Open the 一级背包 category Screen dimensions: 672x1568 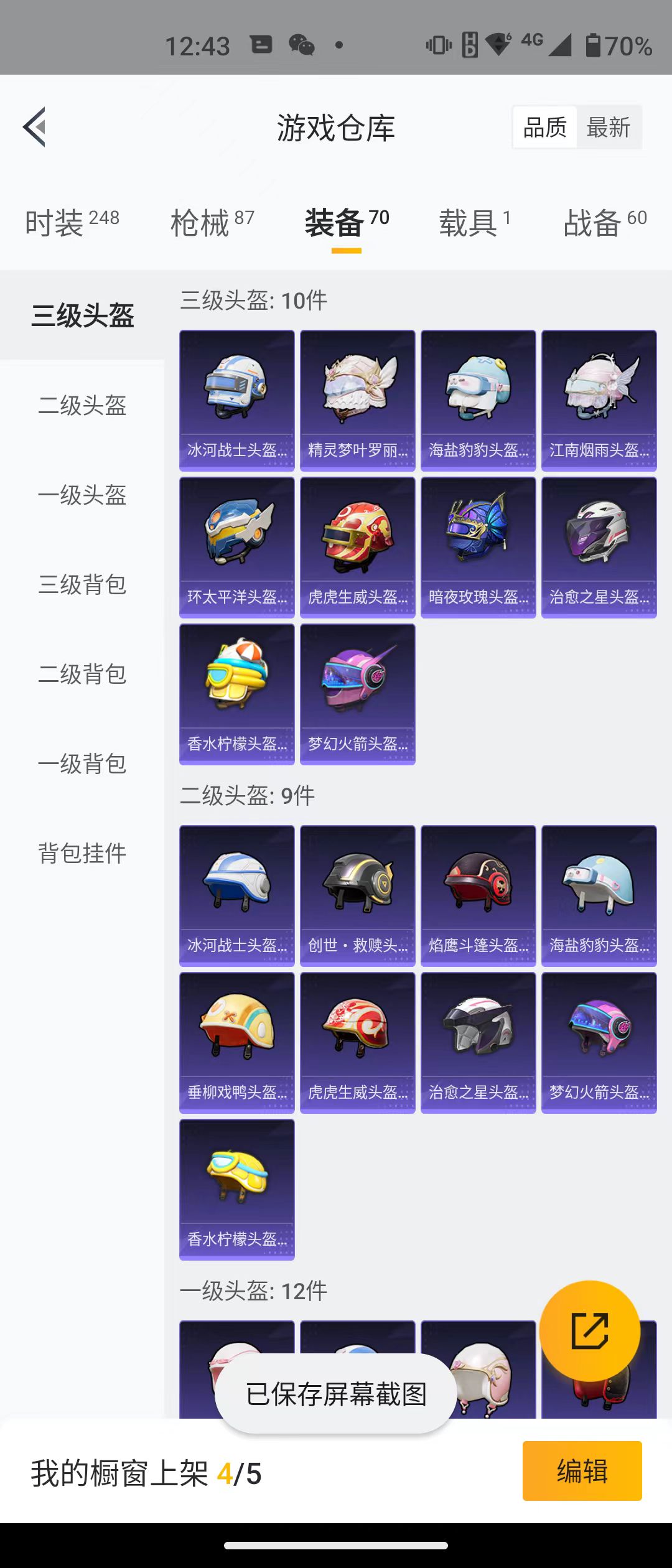(x=82, y=764)
